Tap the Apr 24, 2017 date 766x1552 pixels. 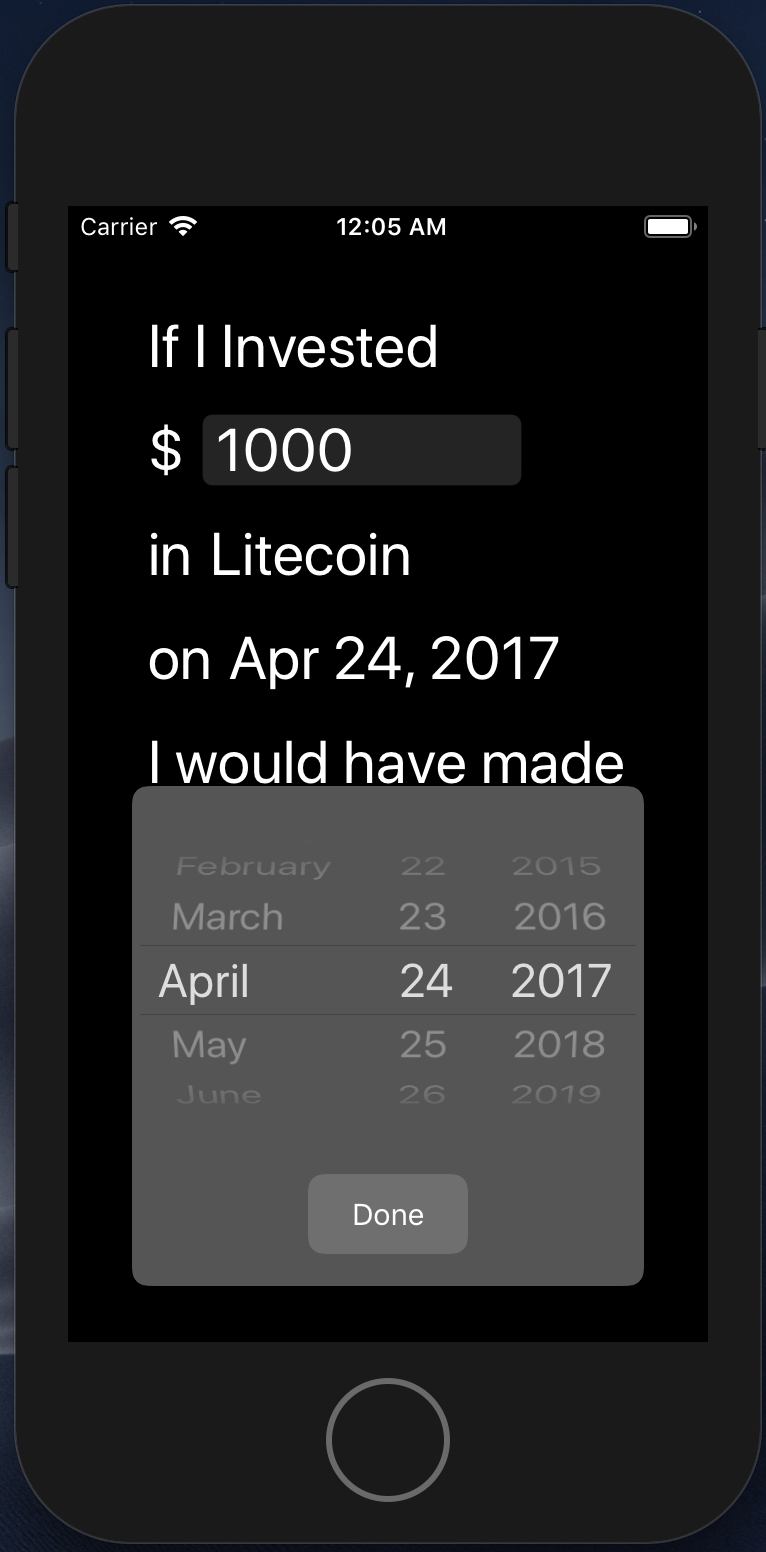[x=394, y=660]
